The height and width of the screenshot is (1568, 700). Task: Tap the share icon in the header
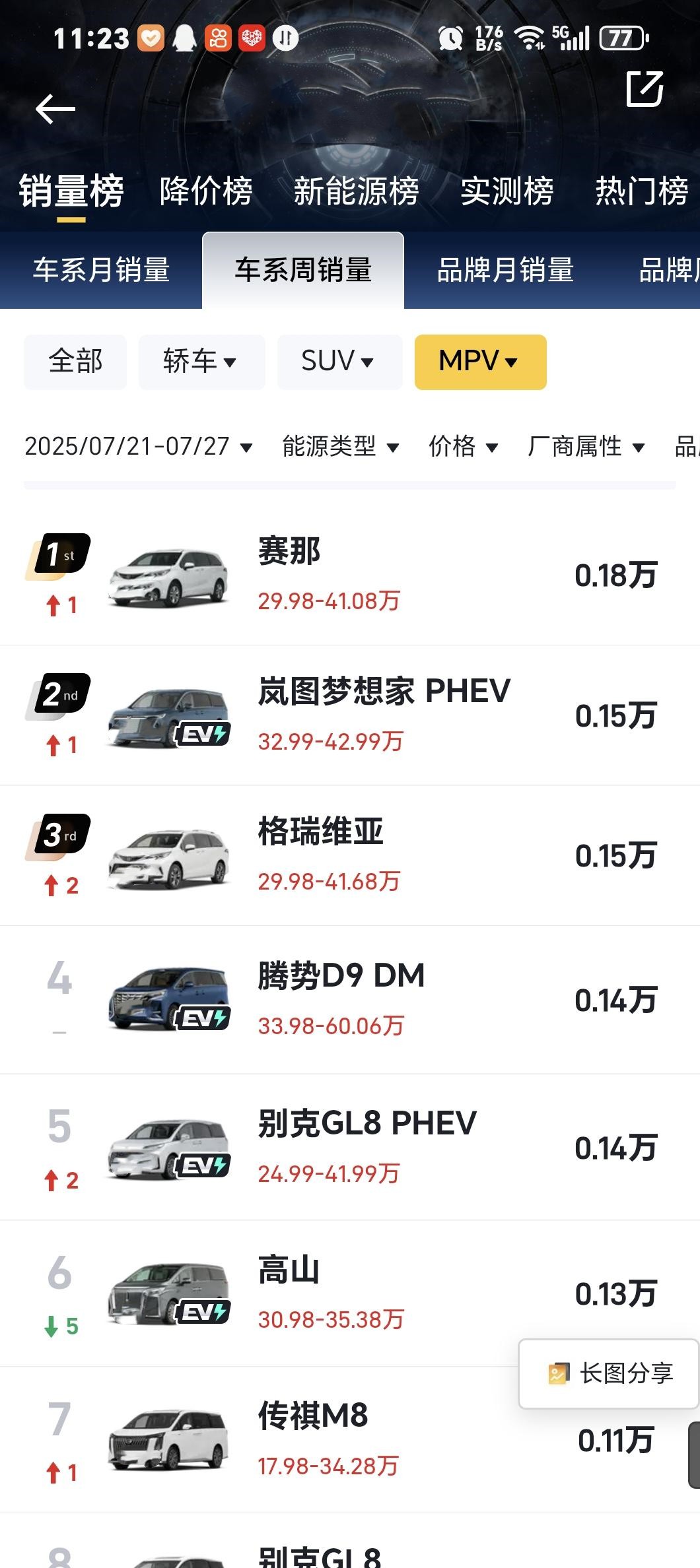tap(644, 89)
